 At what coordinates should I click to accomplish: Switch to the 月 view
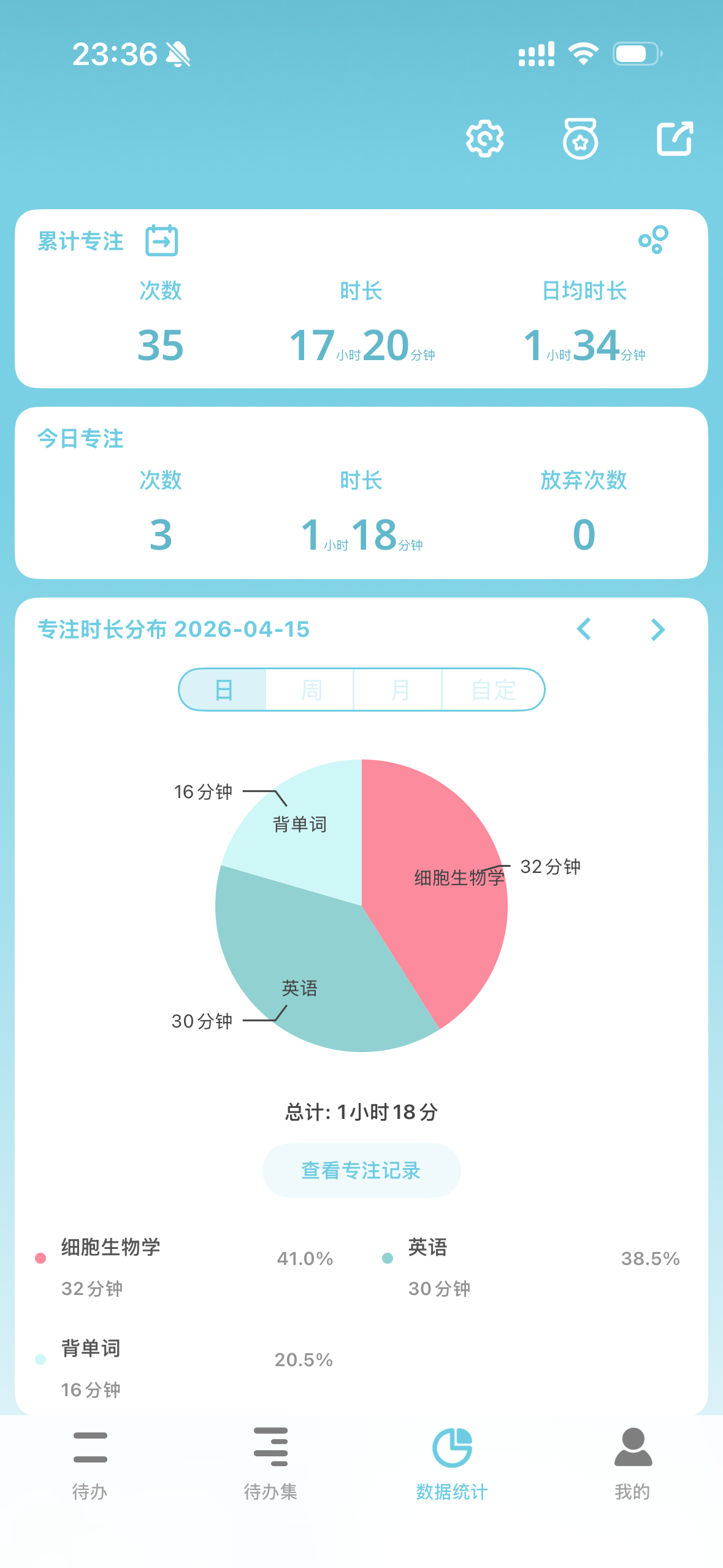(x=399, y=690)
